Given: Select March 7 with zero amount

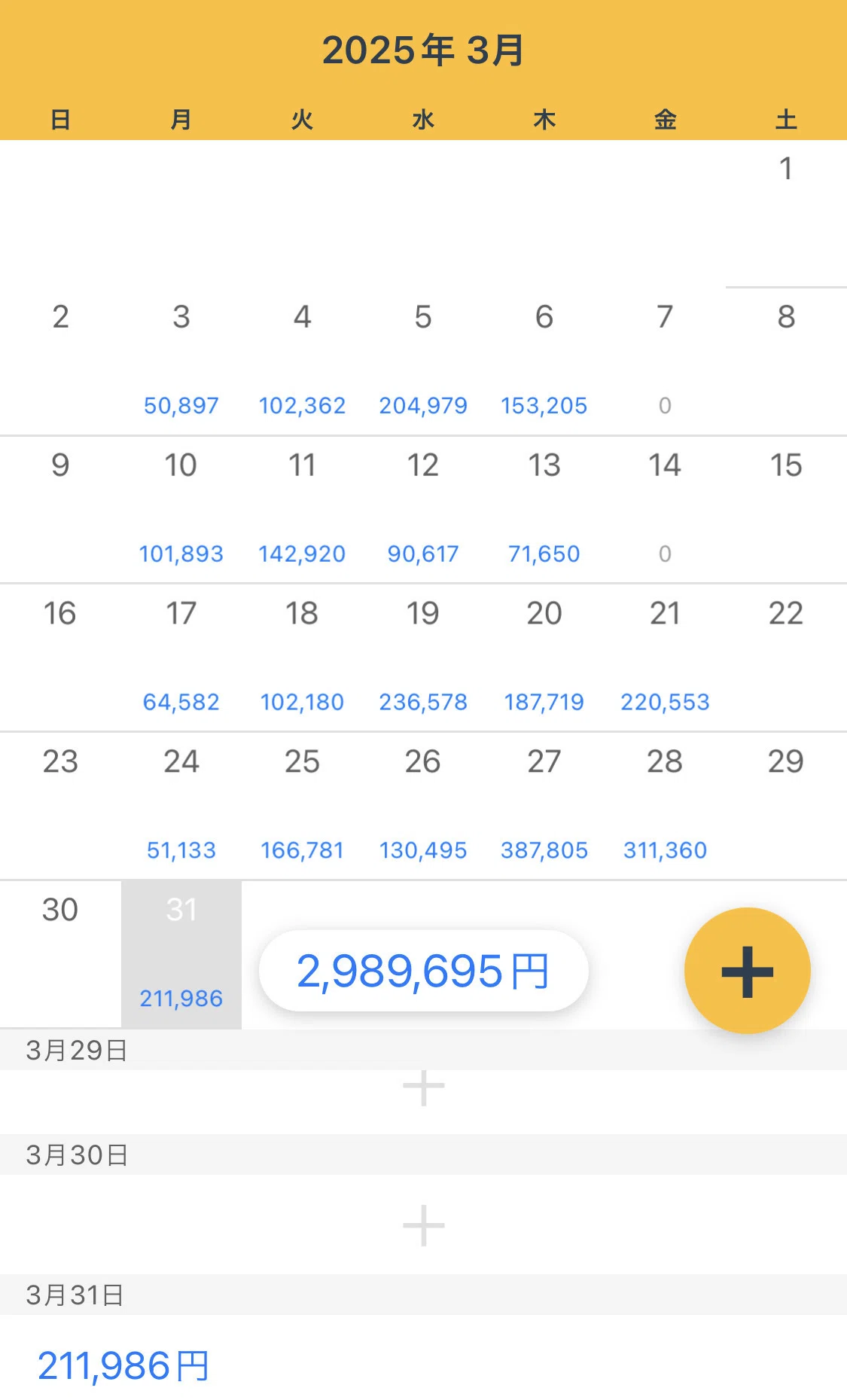Looking at the screenshot, I should [x=665, y=361].
